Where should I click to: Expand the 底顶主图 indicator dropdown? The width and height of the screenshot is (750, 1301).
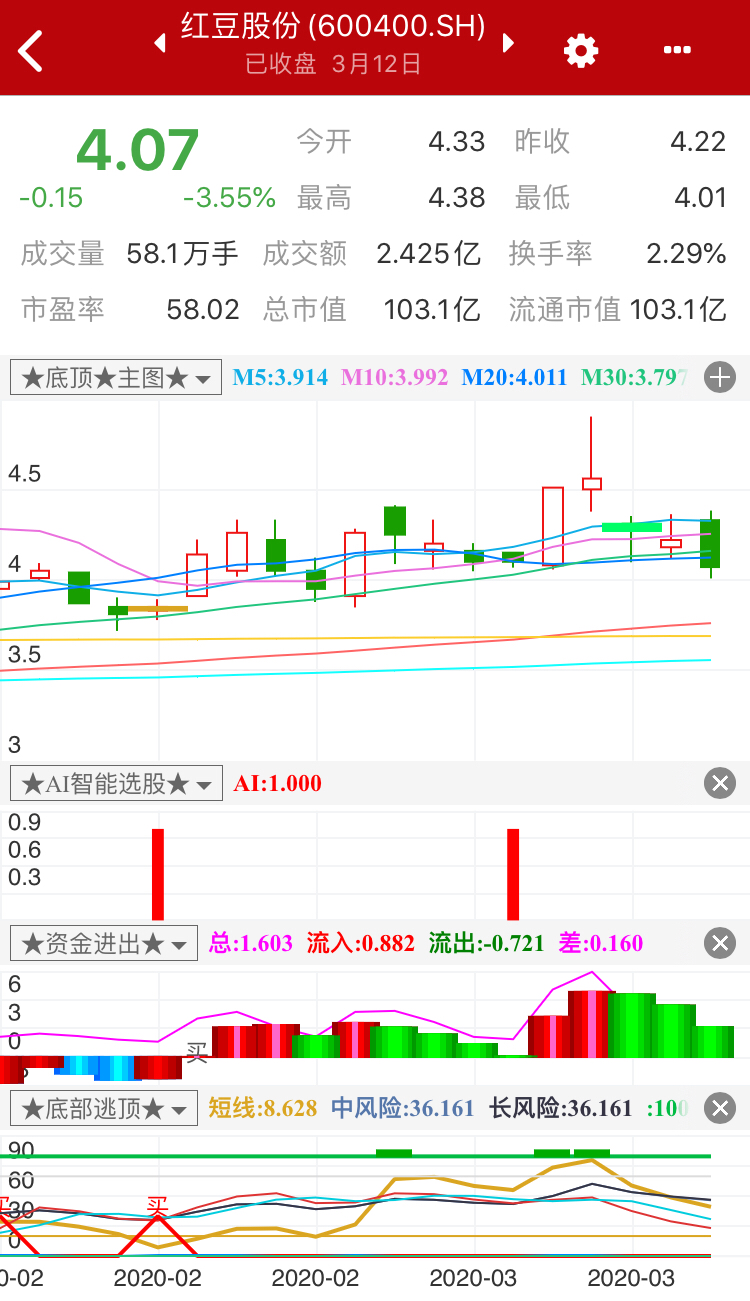click(116, 378)
